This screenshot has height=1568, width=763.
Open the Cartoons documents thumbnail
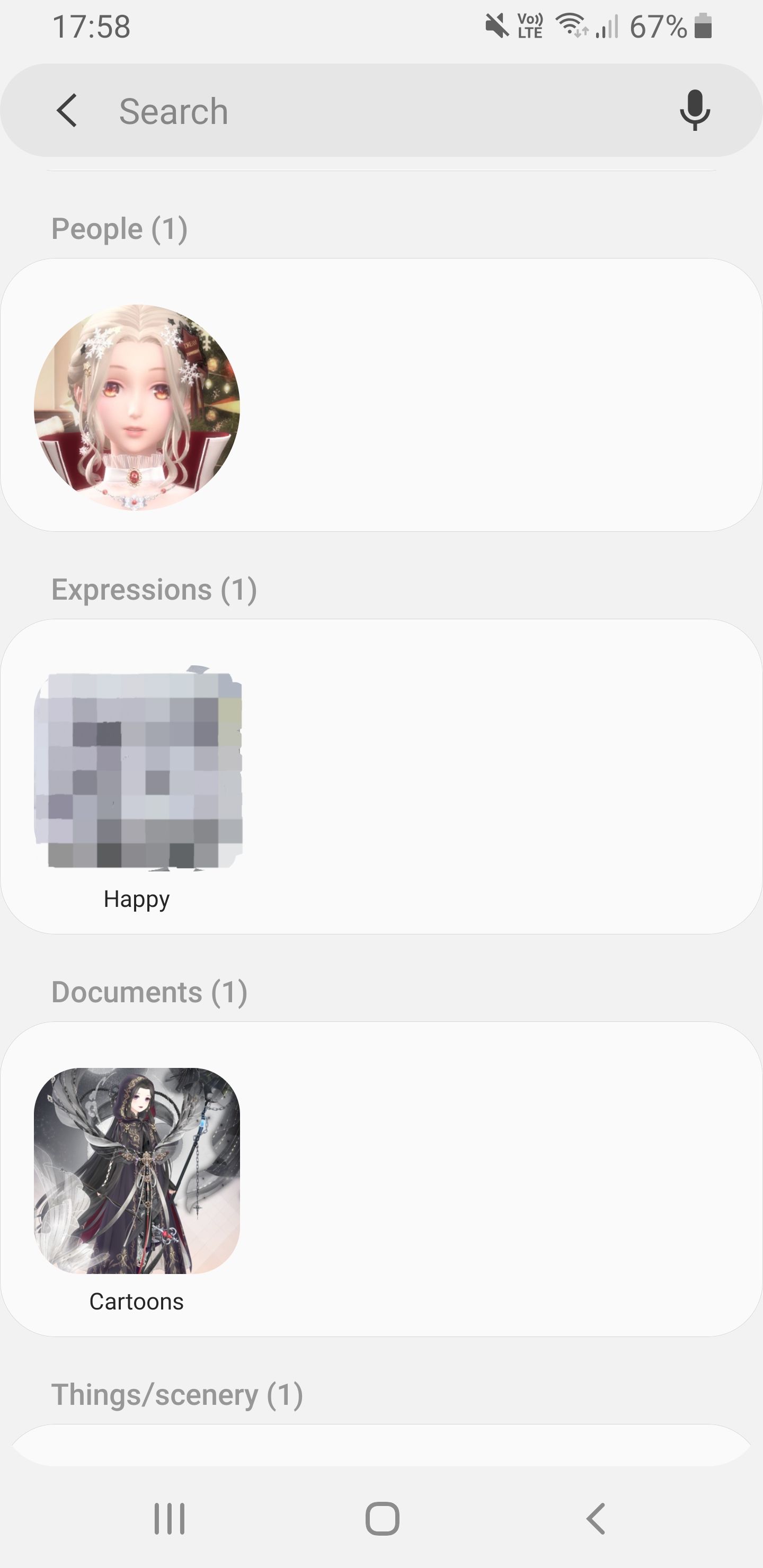tap(137, 1171)
